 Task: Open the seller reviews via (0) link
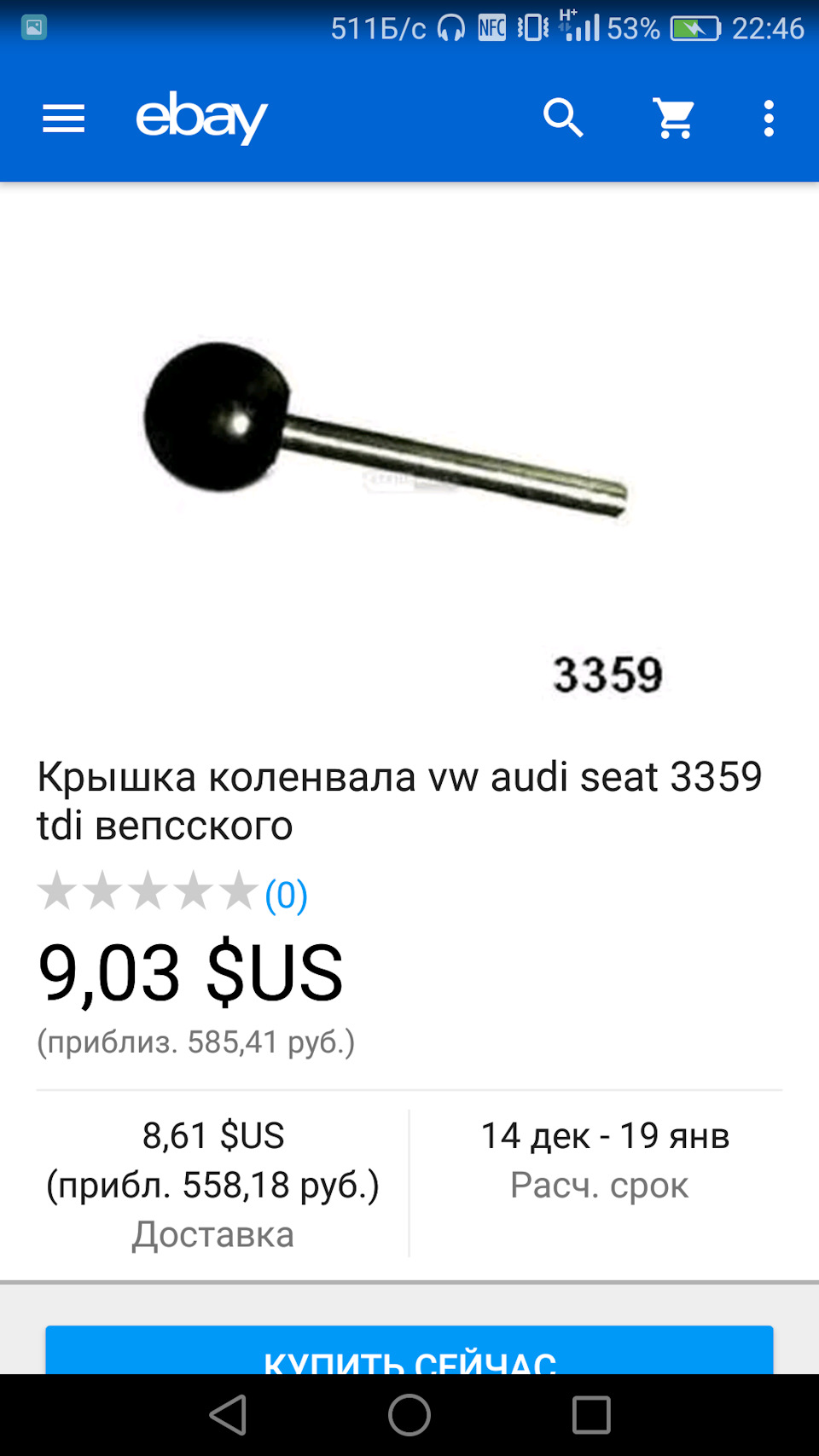pyautogui.click(x=284, y=895)
